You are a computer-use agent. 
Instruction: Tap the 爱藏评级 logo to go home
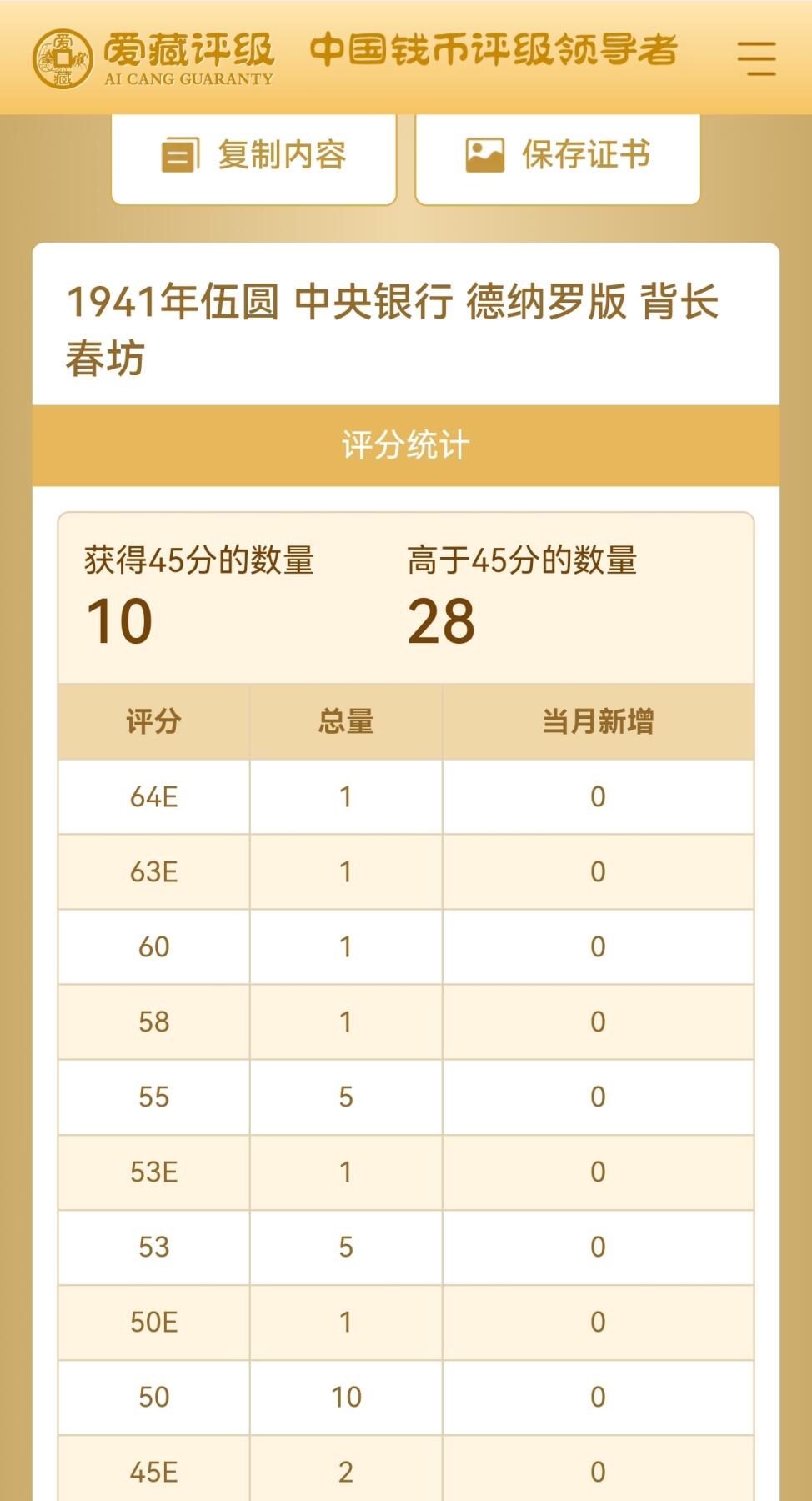[153, 58]
